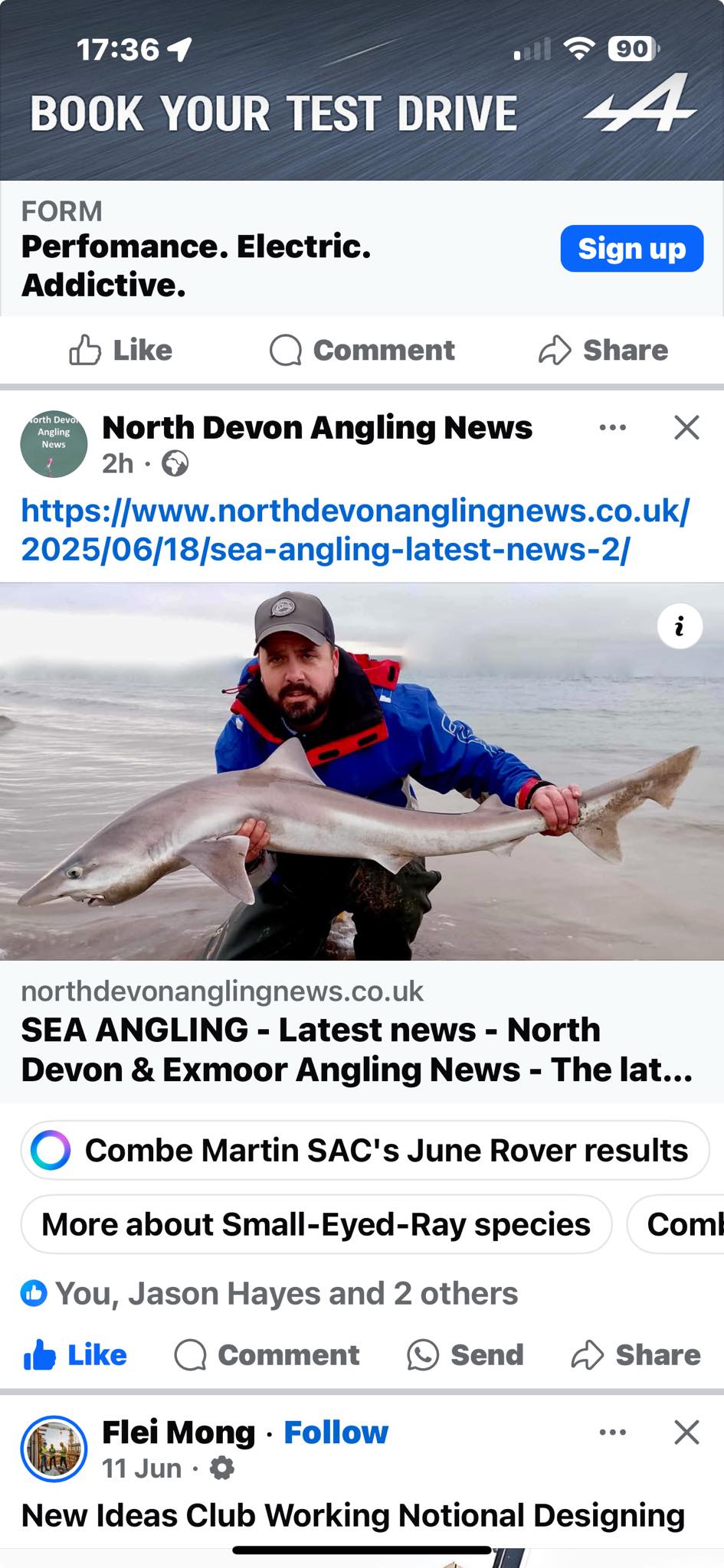Open the northdevonanglingnews.co.uk URL link
The image size is (724, 1568).
click(355, 530)
